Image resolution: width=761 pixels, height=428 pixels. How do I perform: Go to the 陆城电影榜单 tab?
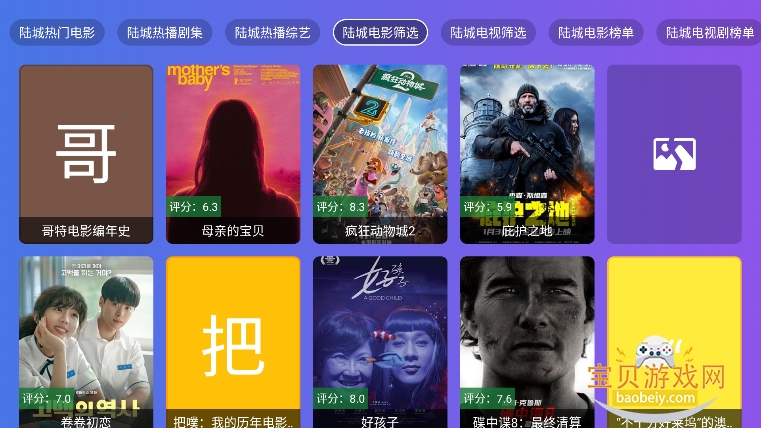coord(596,32)
